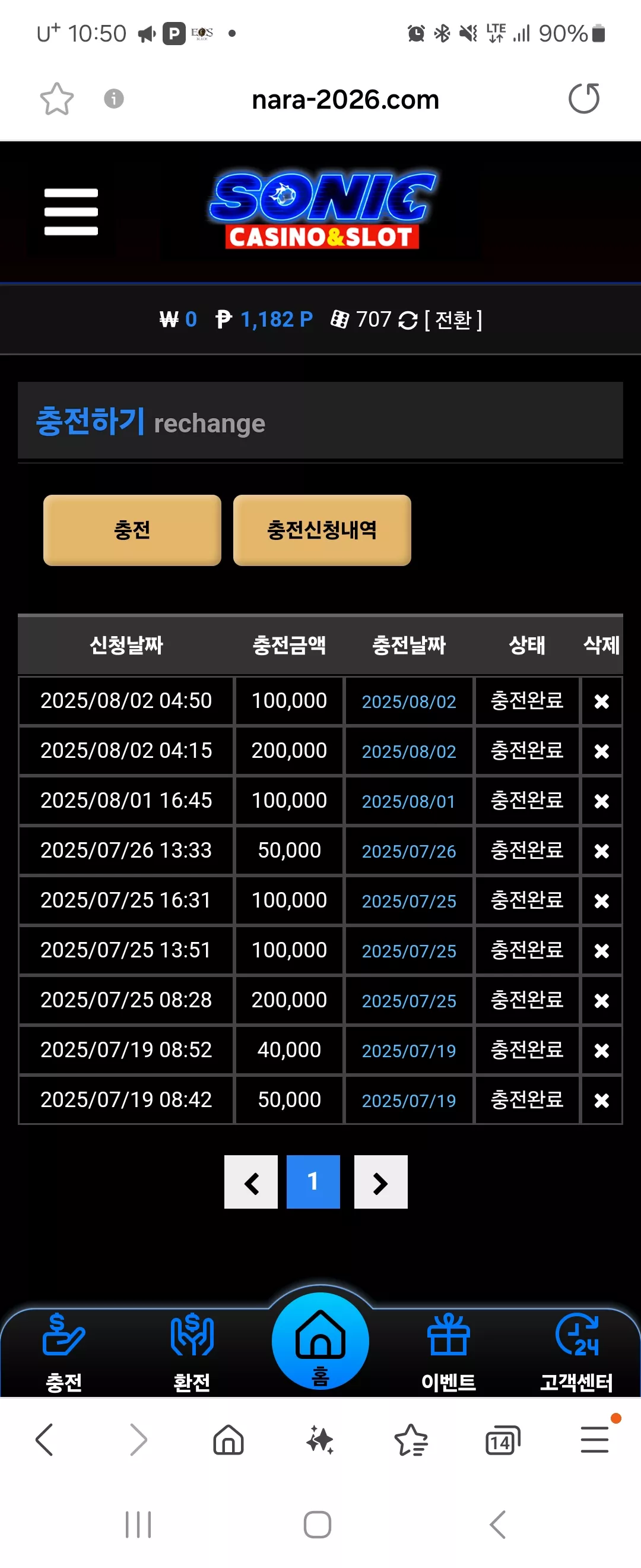Delete the 2025/08/02 04:50 recharge entry

point(601,701)
